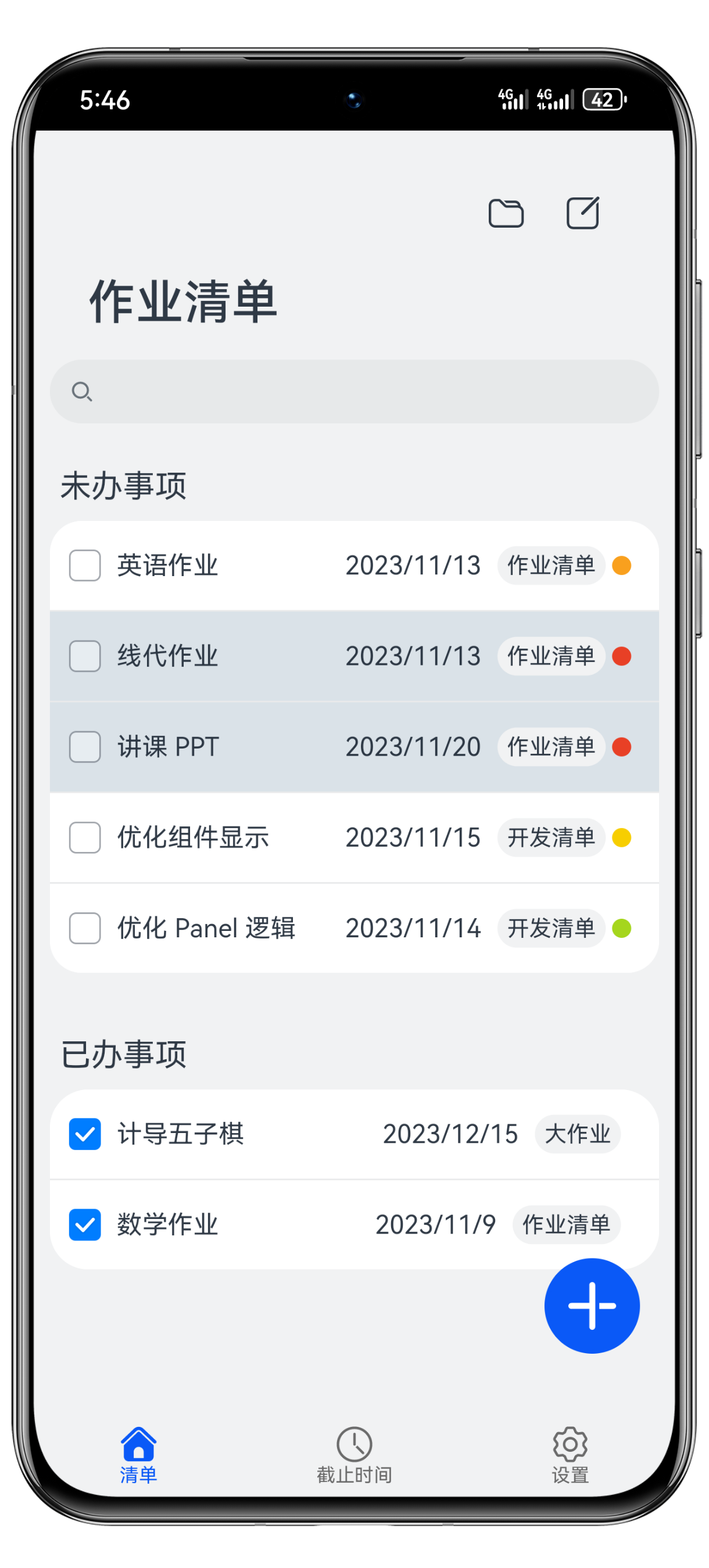The height and width of the screenshot is (1568, 709).
Task: Open the 设置 tab
Action: point(570,1455)
